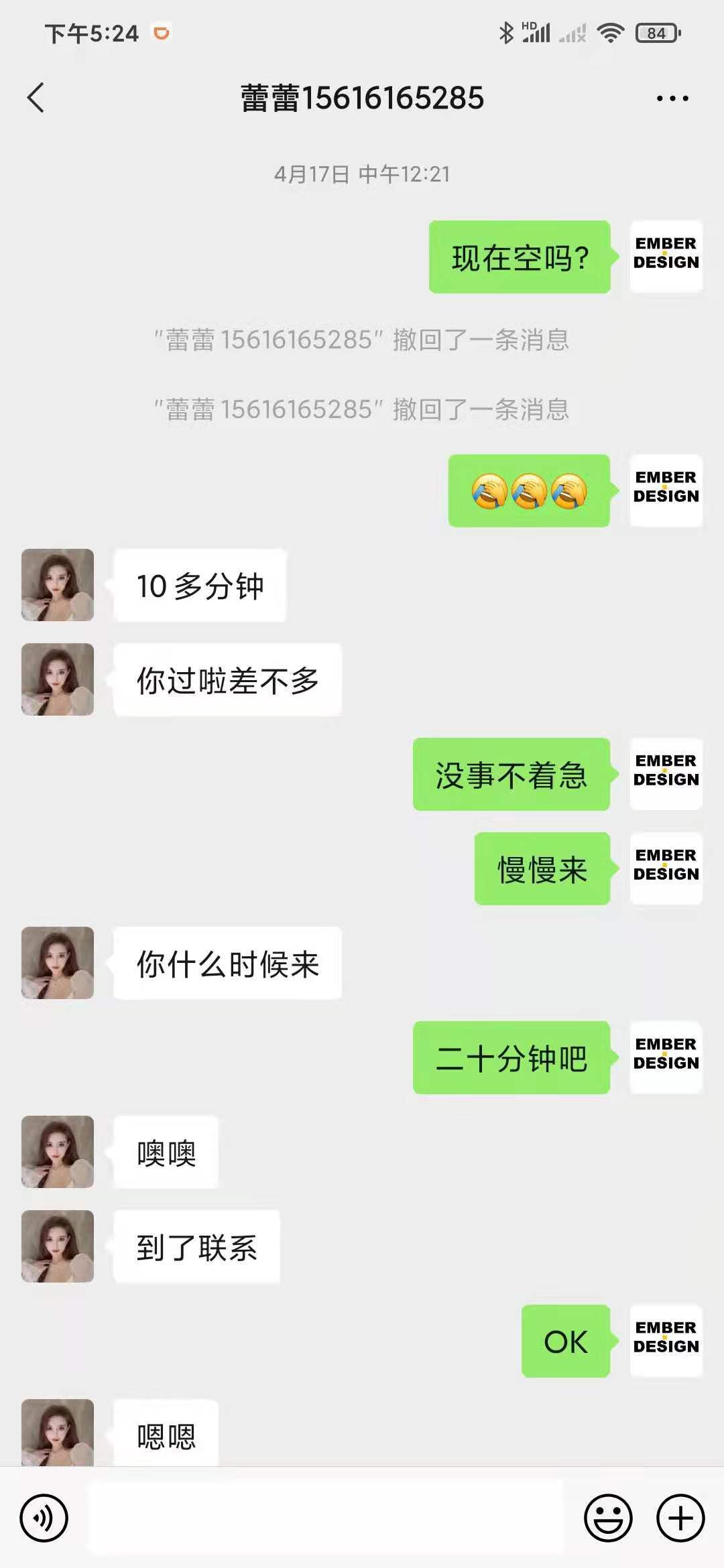
Task: Open contact avatar beside "10 多分钟"
Action: point(58,585)
